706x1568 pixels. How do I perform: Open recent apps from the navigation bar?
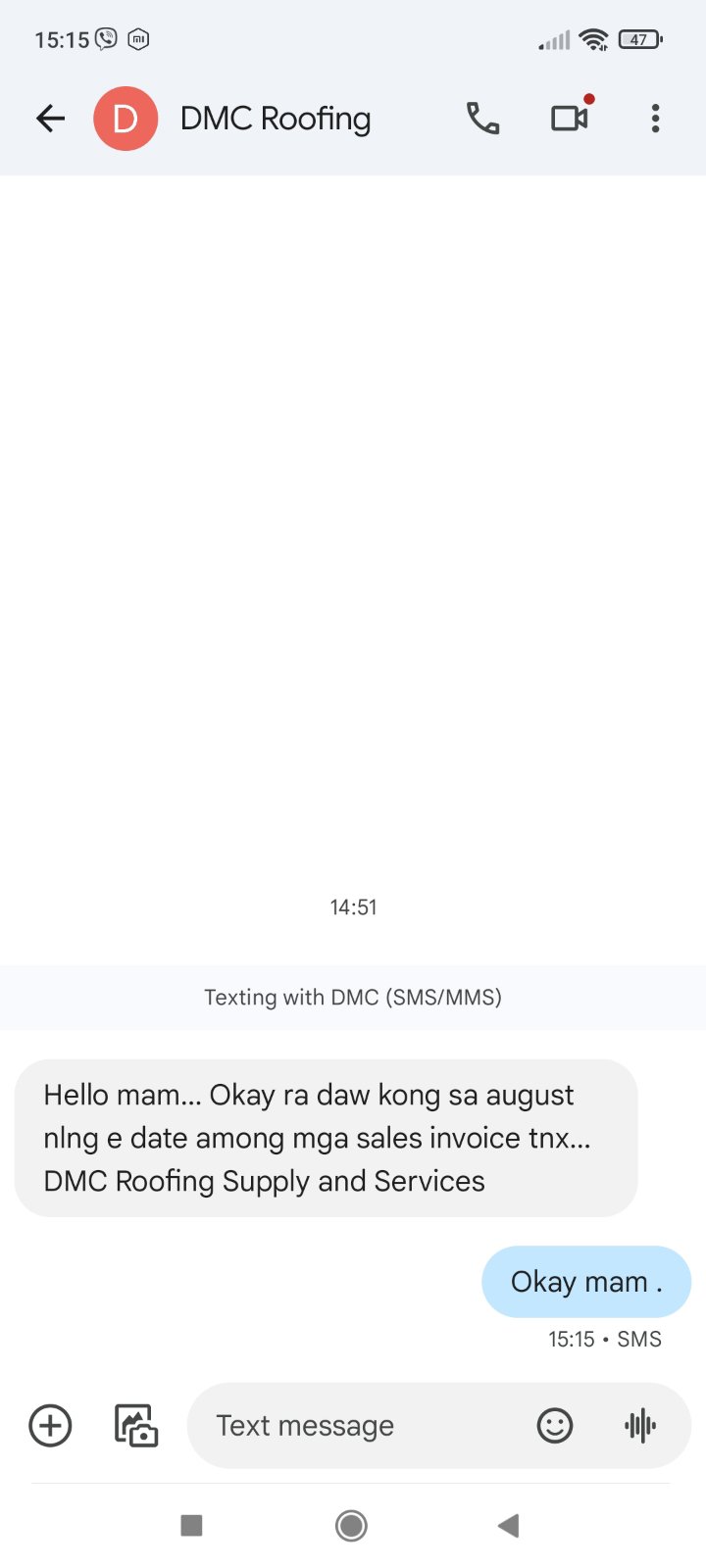[x=192, y=1525]
